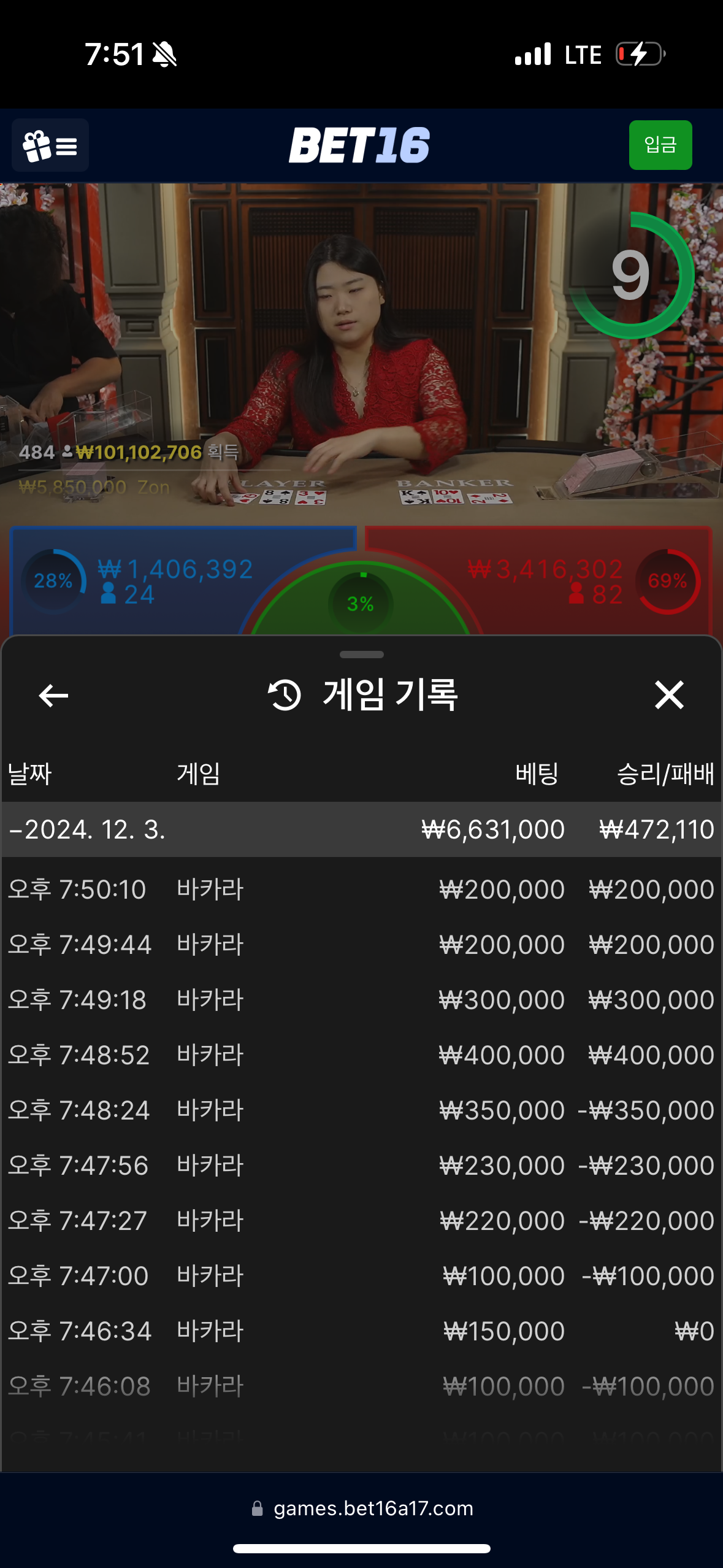723x1568 pixels.
Task: Go back from the 게임 기록 panel
Action: (x=53, y=695)
